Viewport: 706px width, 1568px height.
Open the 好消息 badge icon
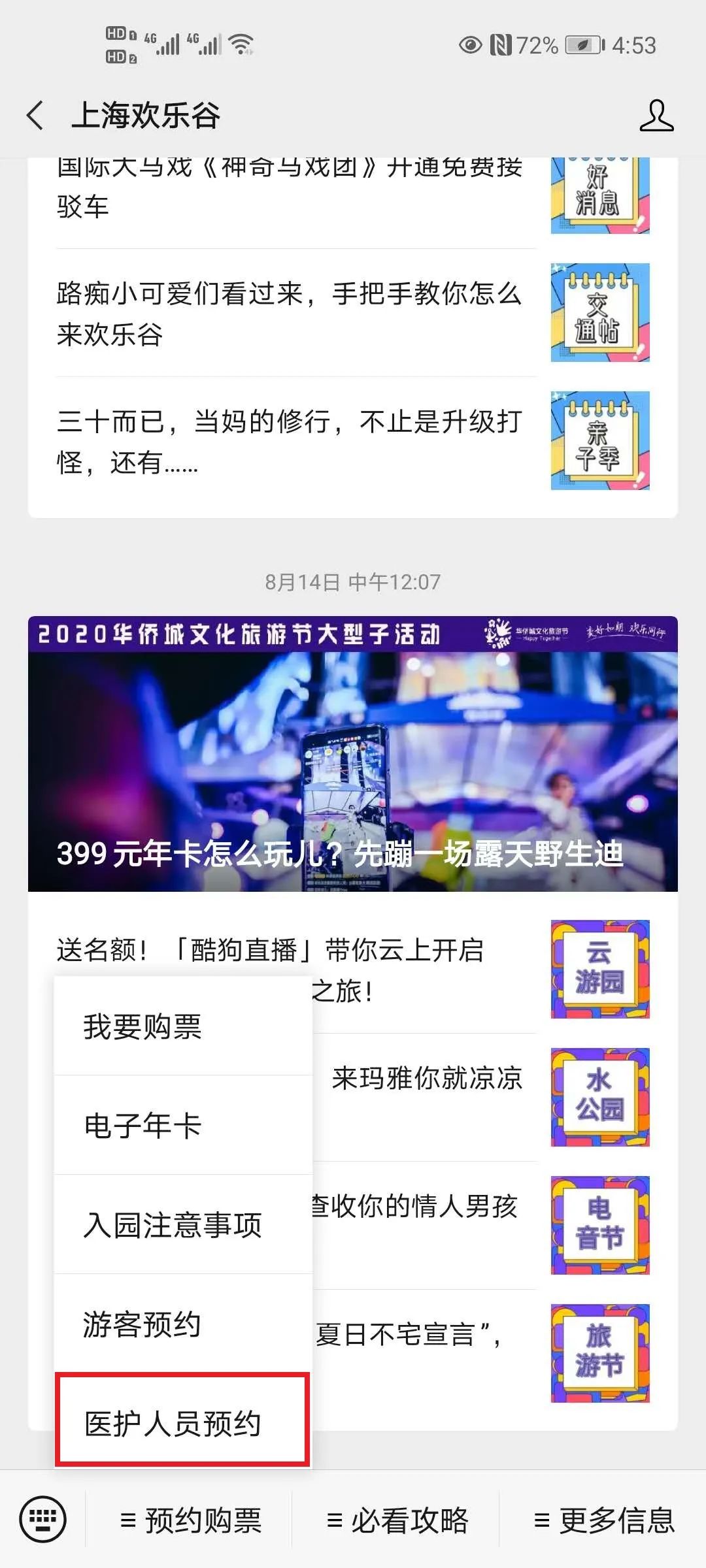599,196
